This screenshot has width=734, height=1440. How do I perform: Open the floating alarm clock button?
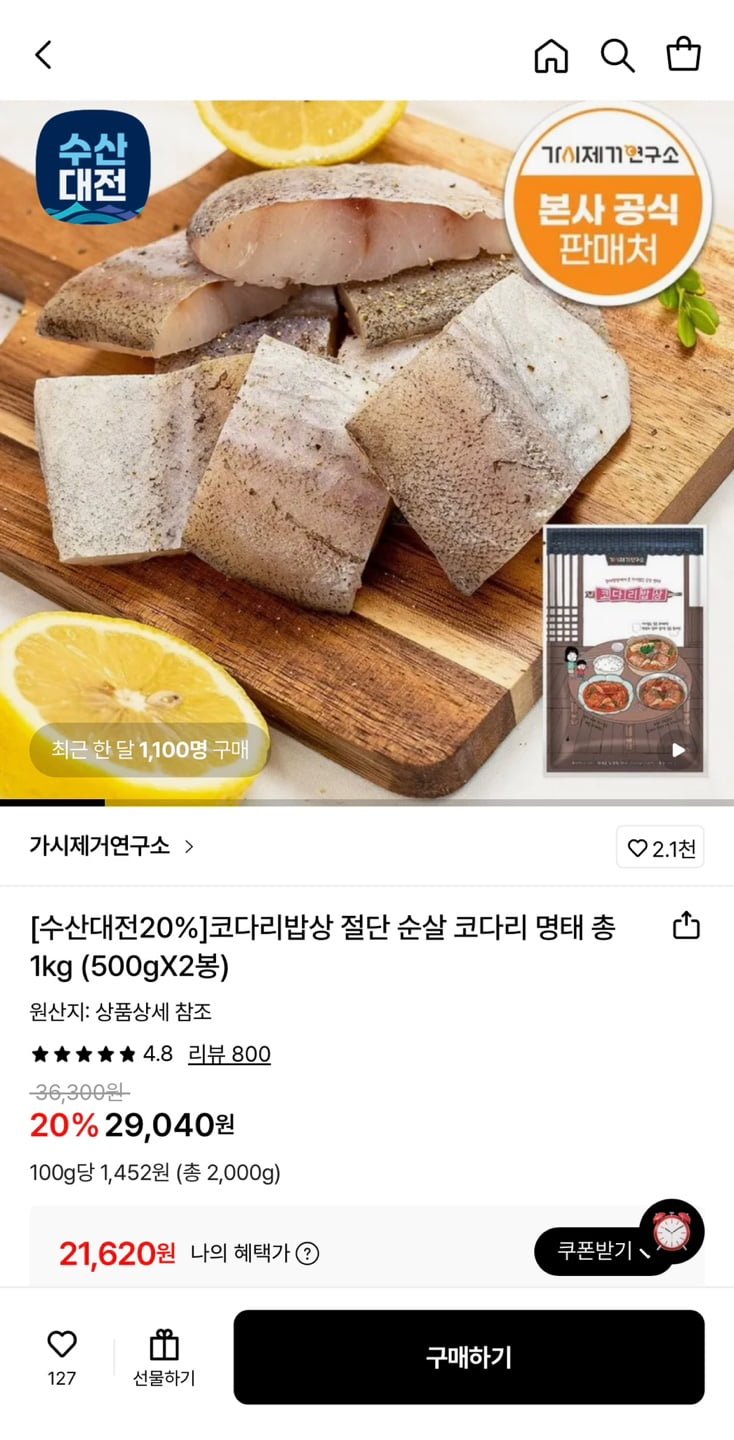coord(672,1231)
